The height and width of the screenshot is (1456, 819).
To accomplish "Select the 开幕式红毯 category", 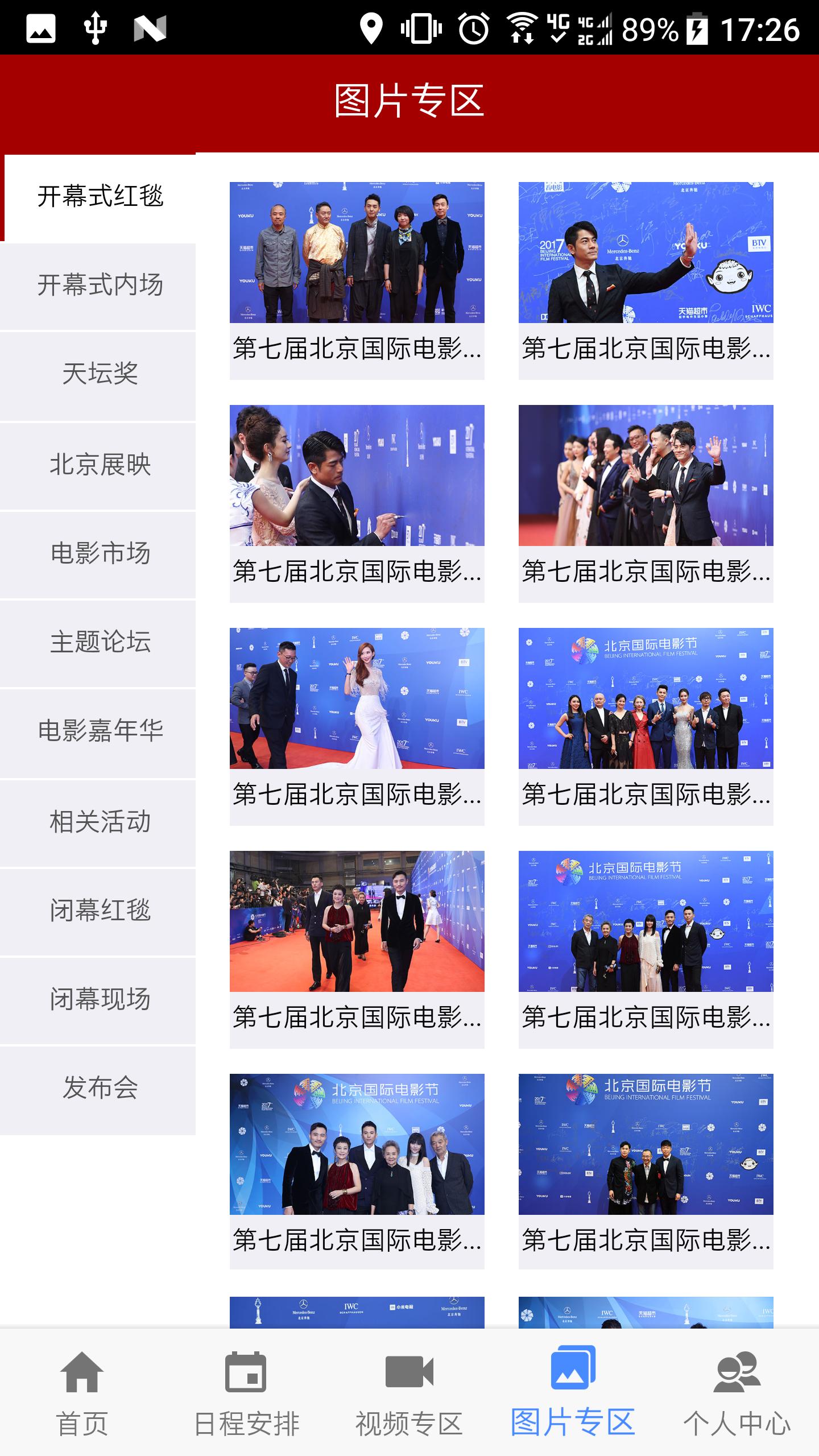I will tap(100, 196).
